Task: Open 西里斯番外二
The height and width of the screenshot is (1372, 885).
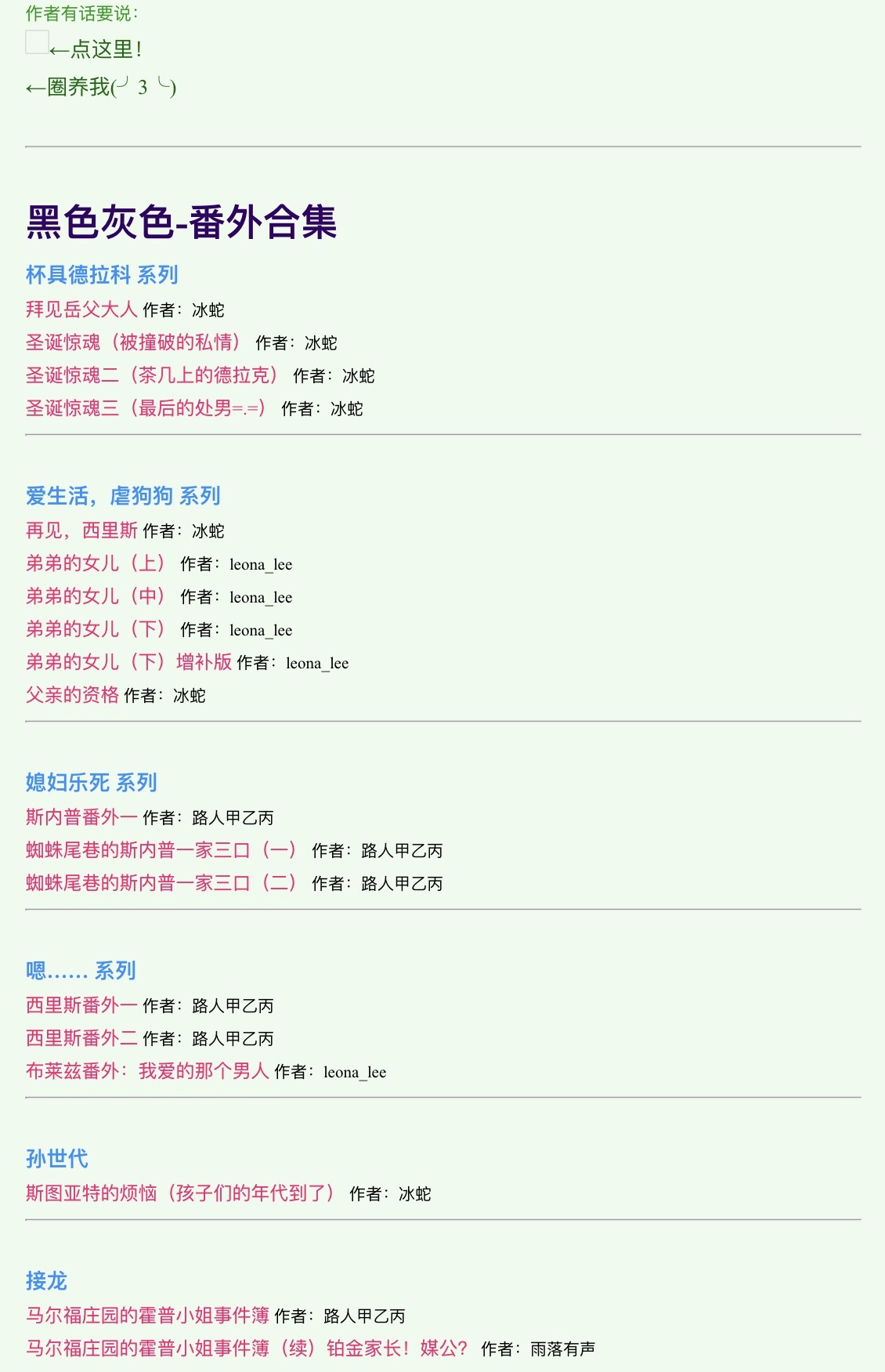Action: pyautogui.click(x=81, y=1038)
